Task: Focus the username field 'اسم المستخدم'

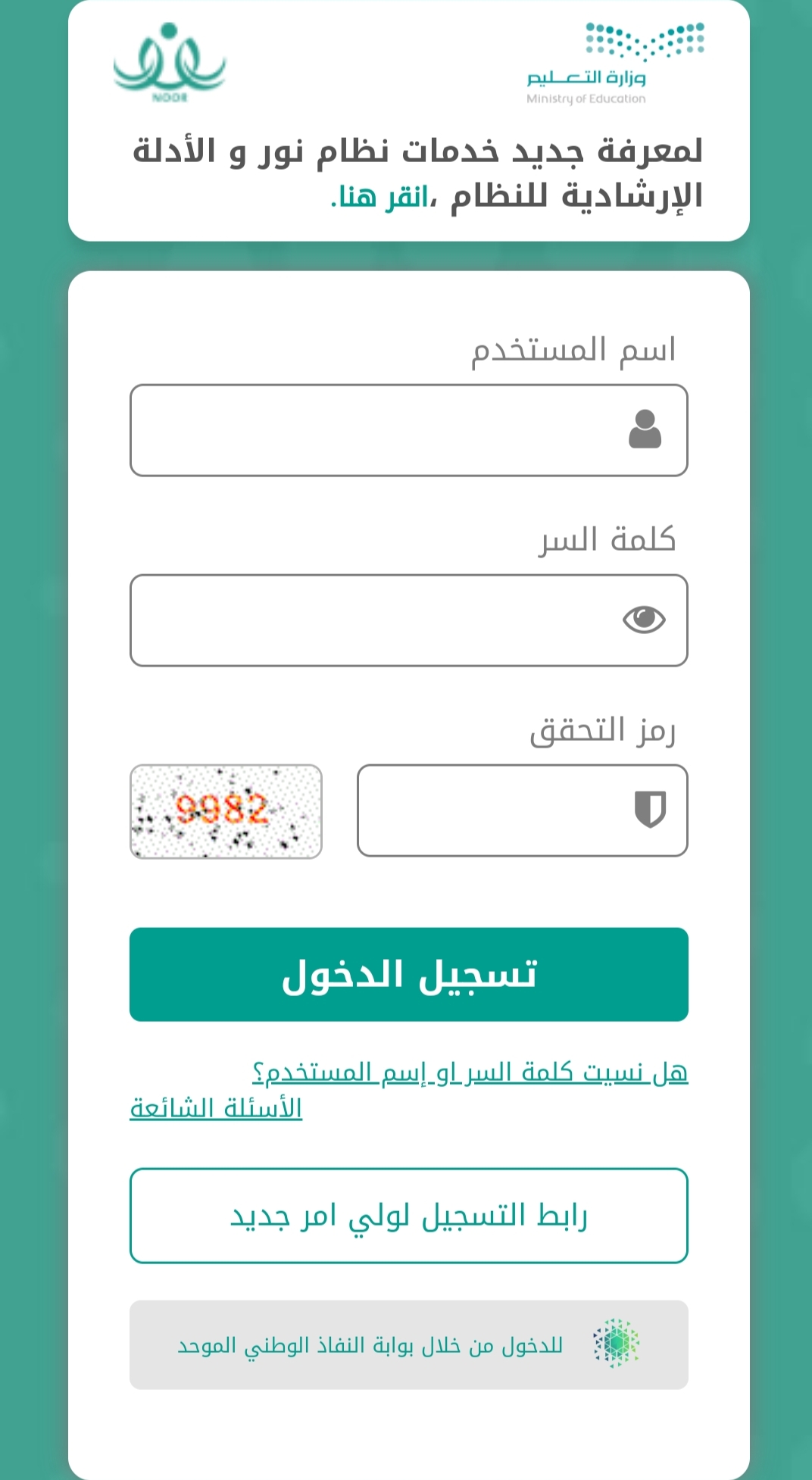Action: pos(409,430)
